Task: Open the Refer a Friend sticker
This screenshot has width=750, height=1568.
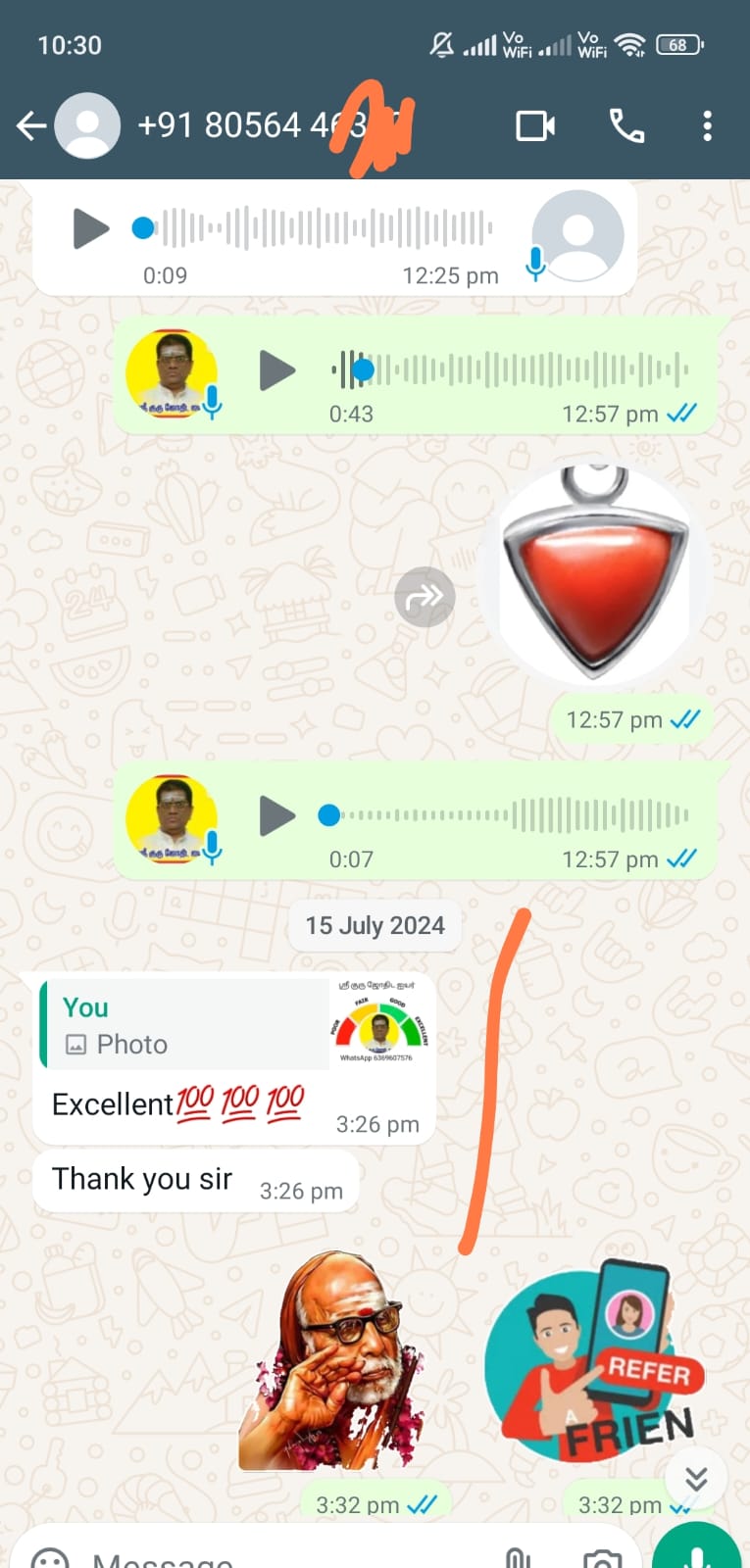Action: point(593,1362)
